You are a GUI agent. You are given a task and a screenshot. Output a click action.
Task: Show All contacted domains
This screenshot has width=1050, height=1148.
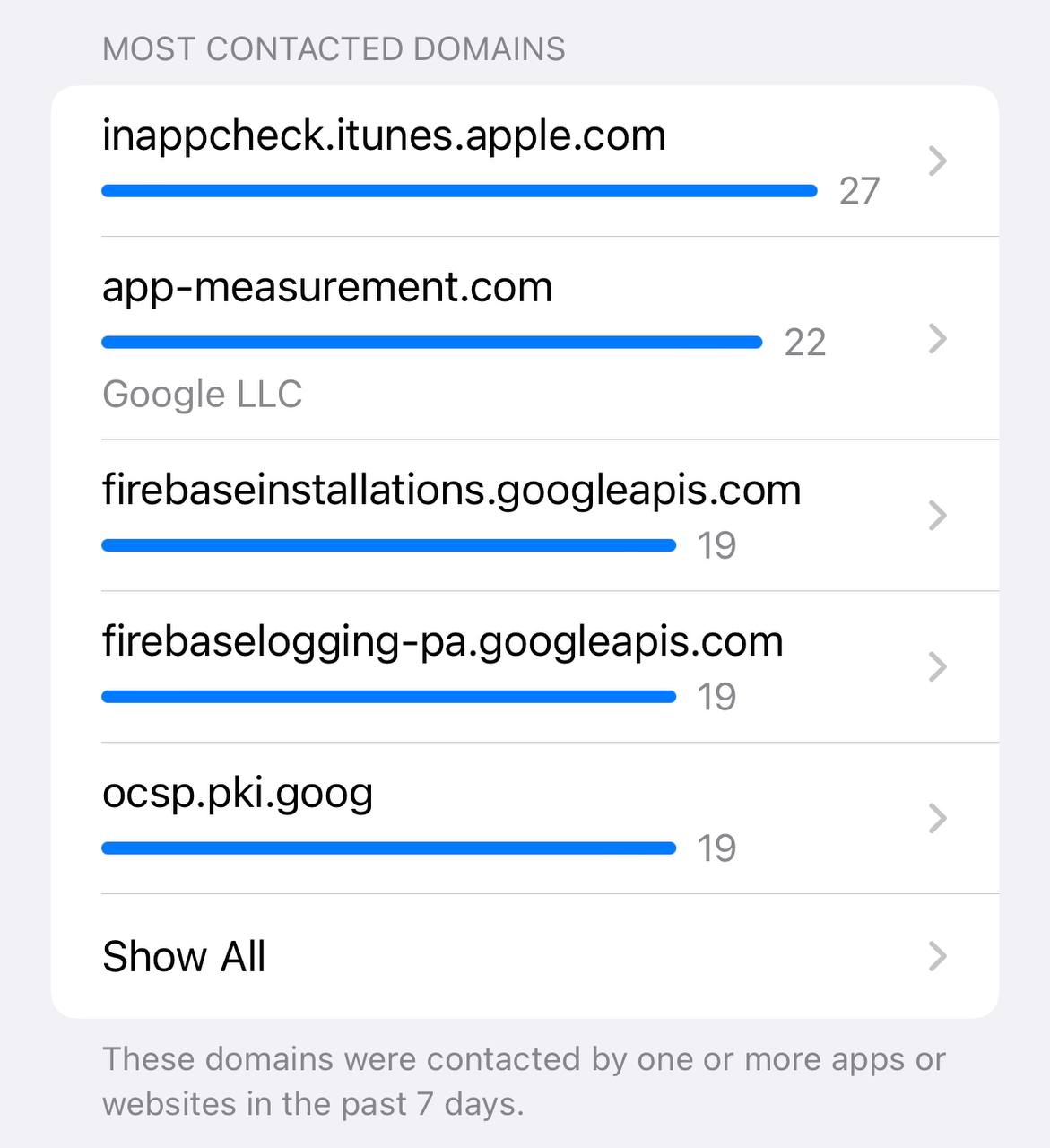[525, 956]
